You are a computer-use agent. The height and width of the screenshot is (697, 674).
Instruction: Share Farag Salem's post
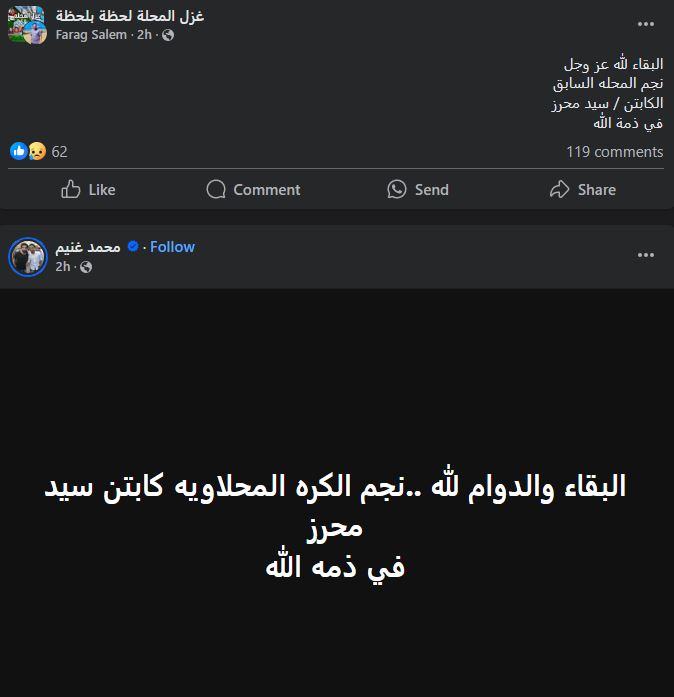click(x=582, y=189)
